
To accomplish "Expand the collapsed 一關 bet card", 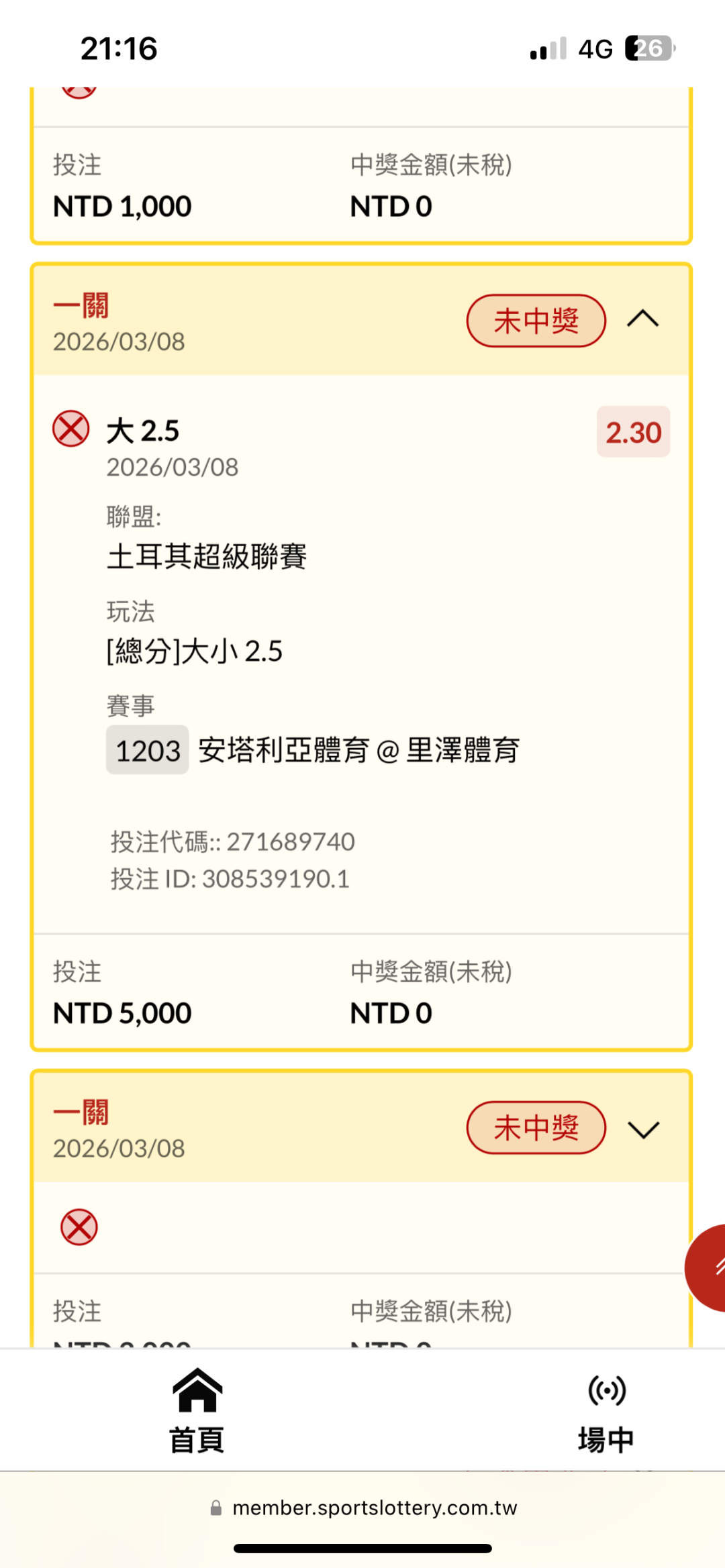I will point(643,1130).
